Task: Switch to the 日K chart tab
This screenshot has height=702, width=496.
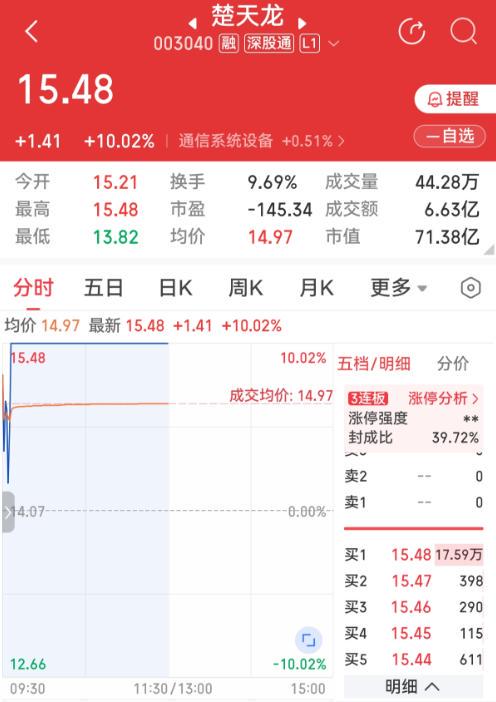Action: click(x=175, y=287)
